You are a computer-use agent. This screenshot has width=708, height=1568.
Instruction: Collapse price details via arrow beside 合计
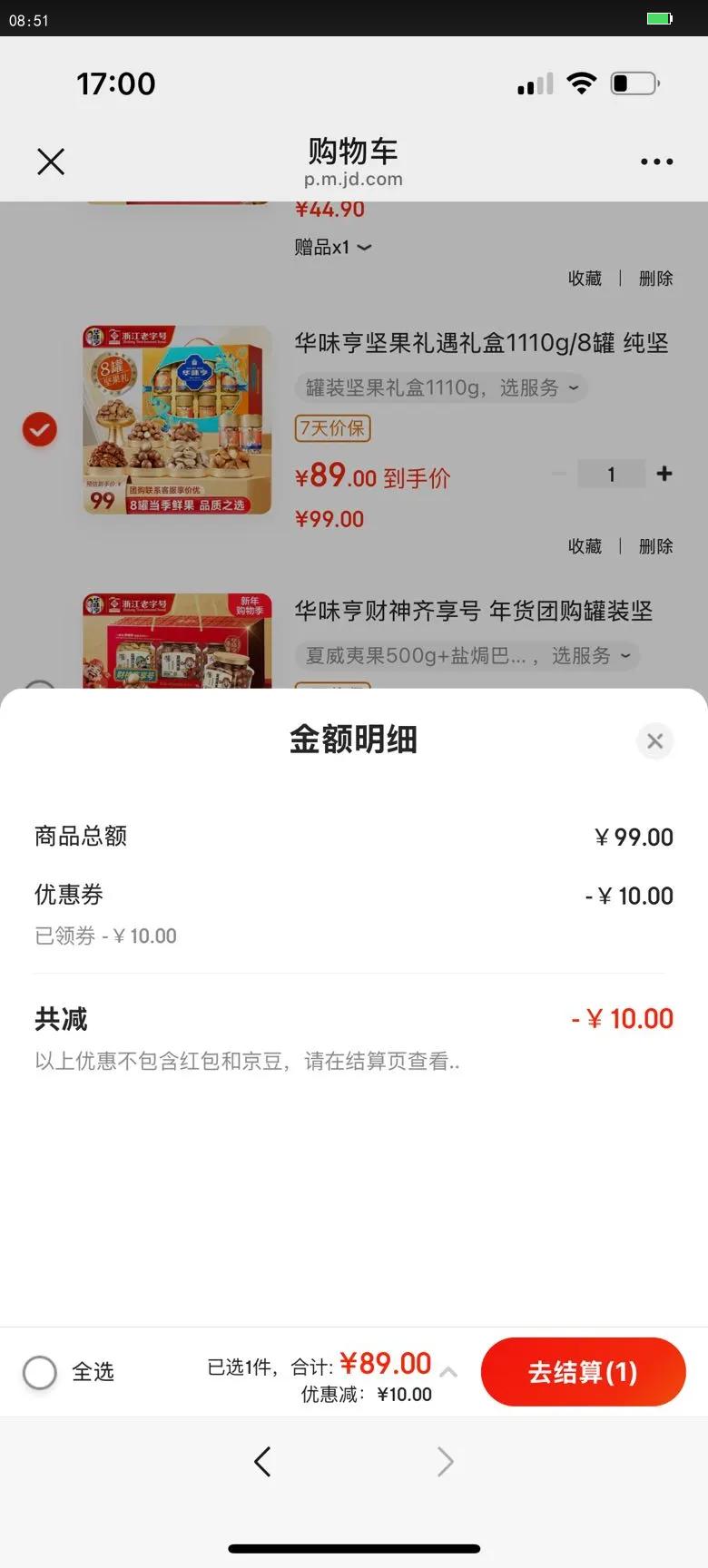click(448, 1371)
